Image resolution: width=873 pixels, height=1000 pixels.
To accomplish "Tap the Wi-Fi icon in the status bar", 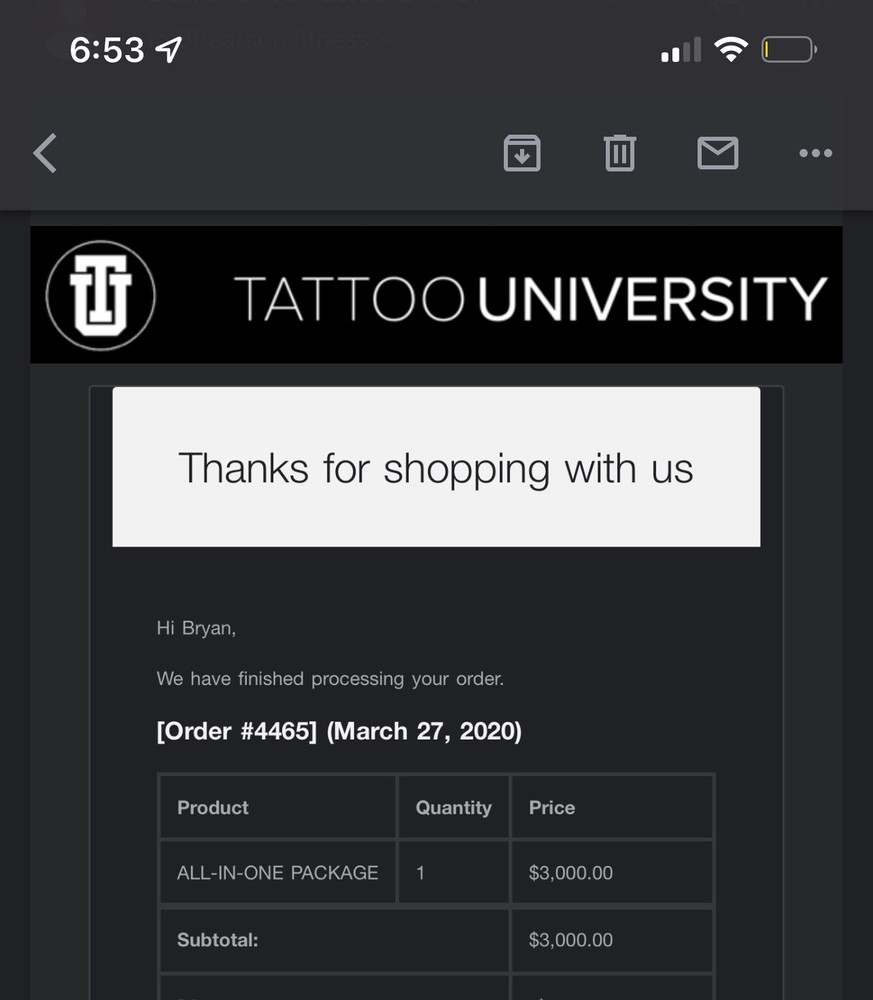I will click(x=731, y=48).
